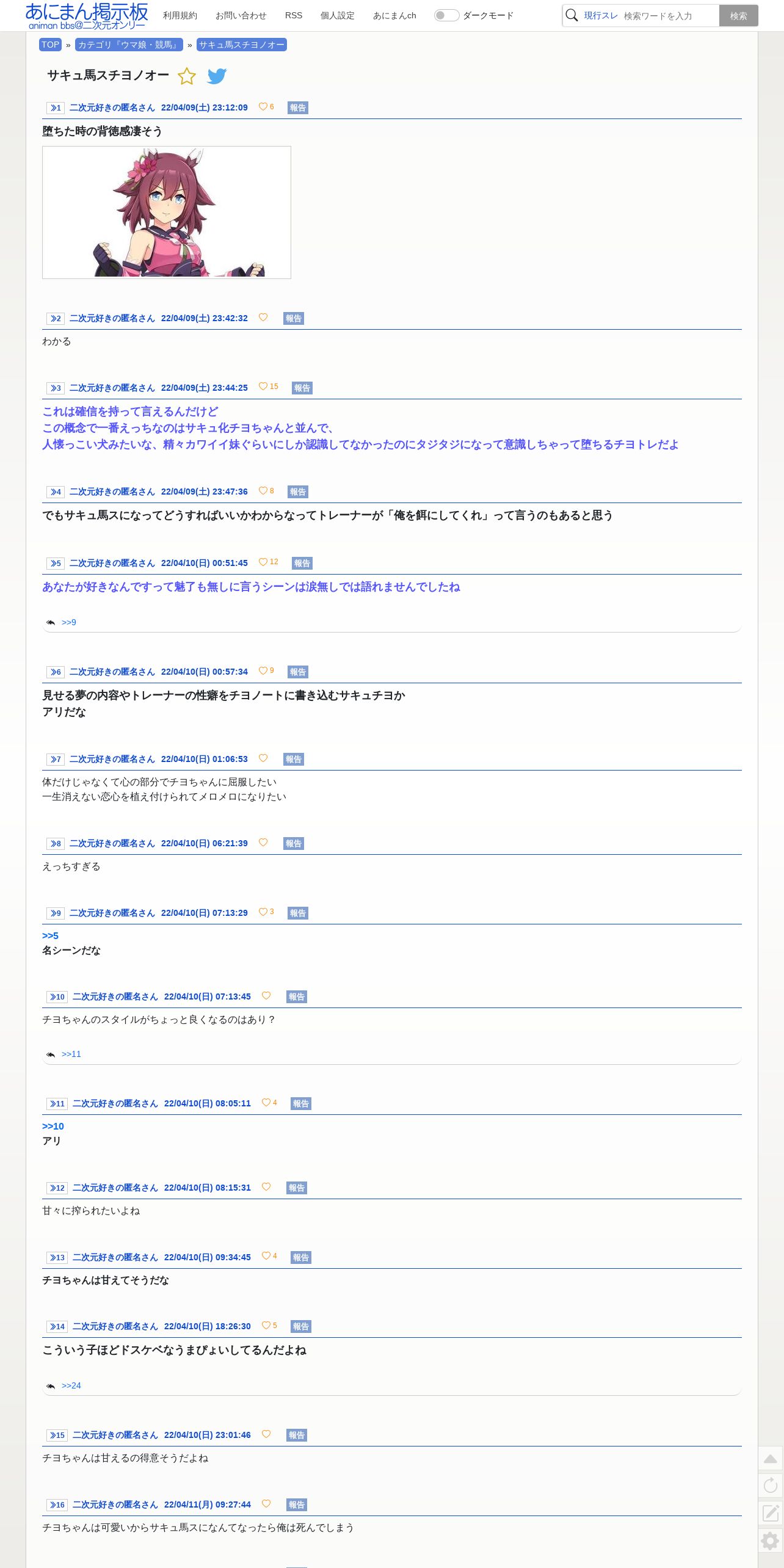This screenshot has width=784, height=1568.
Task: Open the TOP breadcrumb
Action: click(50, 45)
